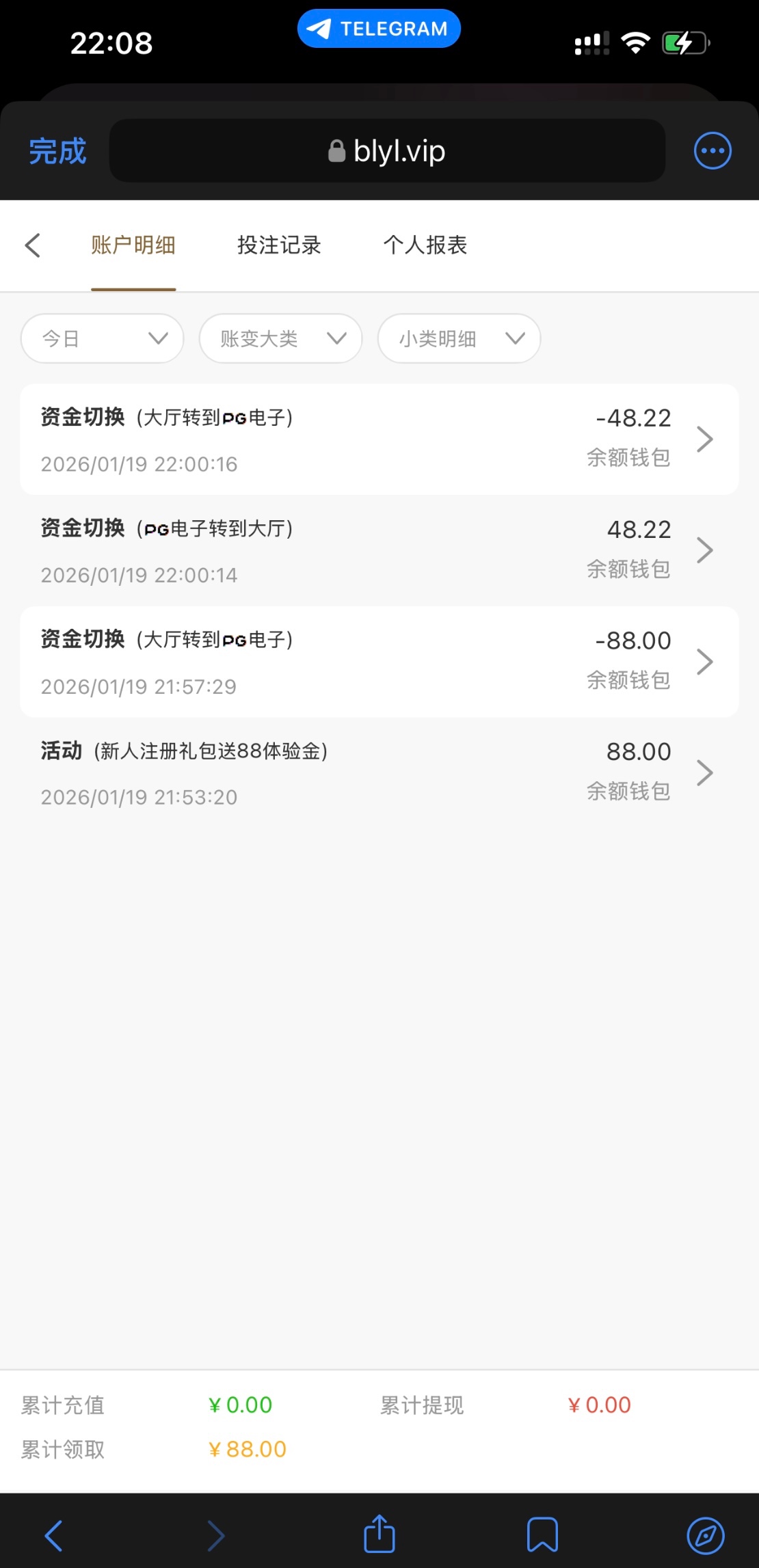The image size is (759, 1568).
Task: Bookmark this page in the browser toolbar
Action: 542,1536
